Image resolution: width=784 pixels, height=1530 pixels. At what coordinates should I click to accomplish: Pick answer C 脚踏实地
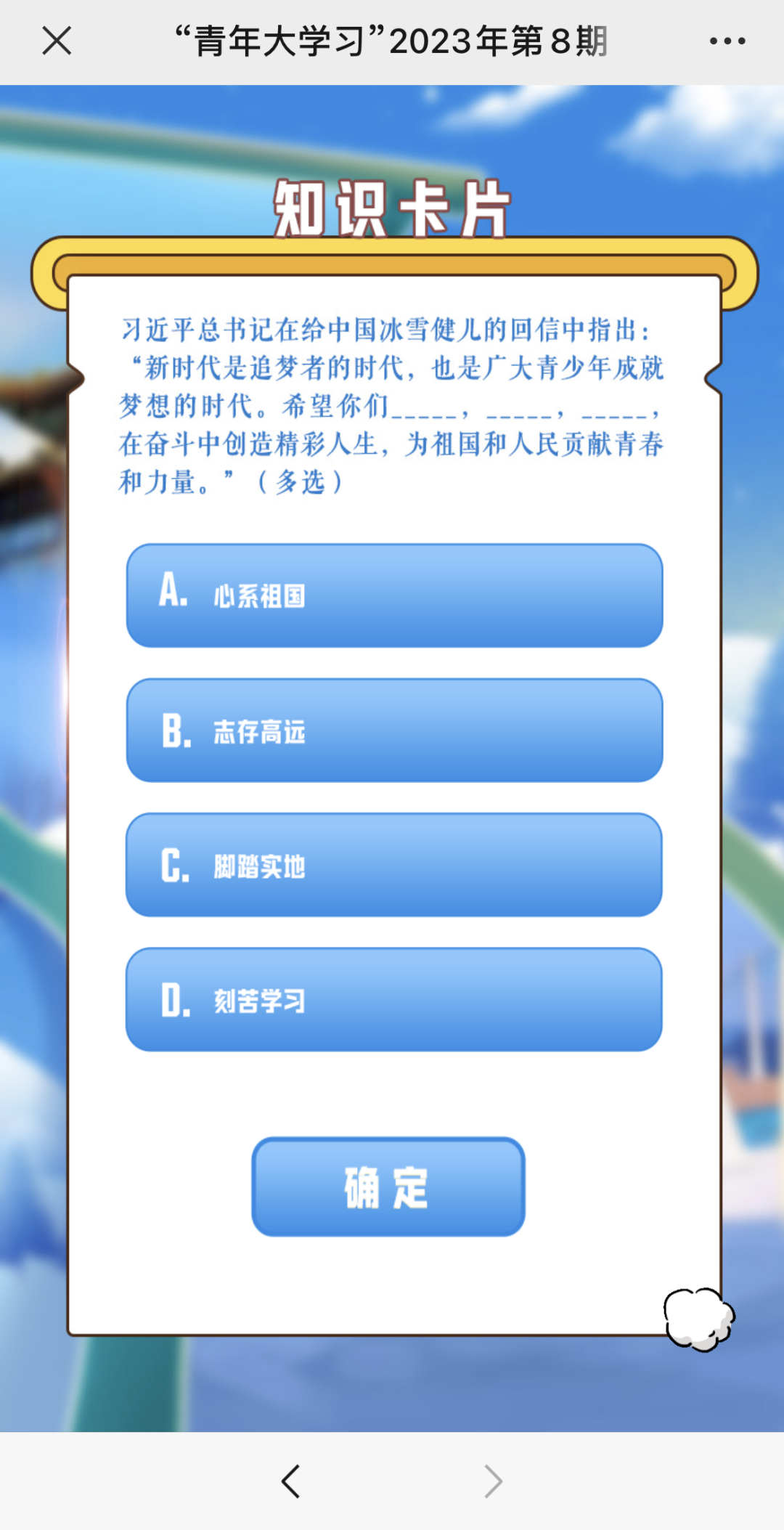point(394,865)
